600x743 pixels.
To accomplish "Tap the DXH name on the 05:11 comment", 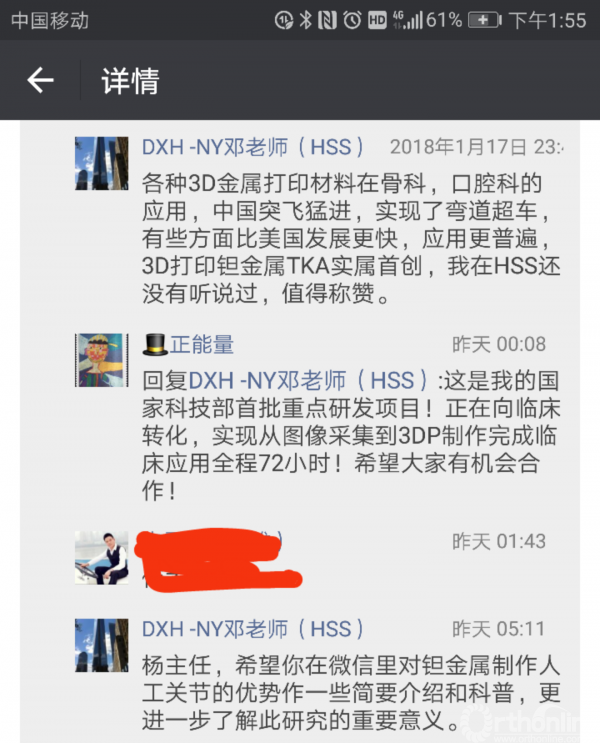I will (x=253, y=630).
